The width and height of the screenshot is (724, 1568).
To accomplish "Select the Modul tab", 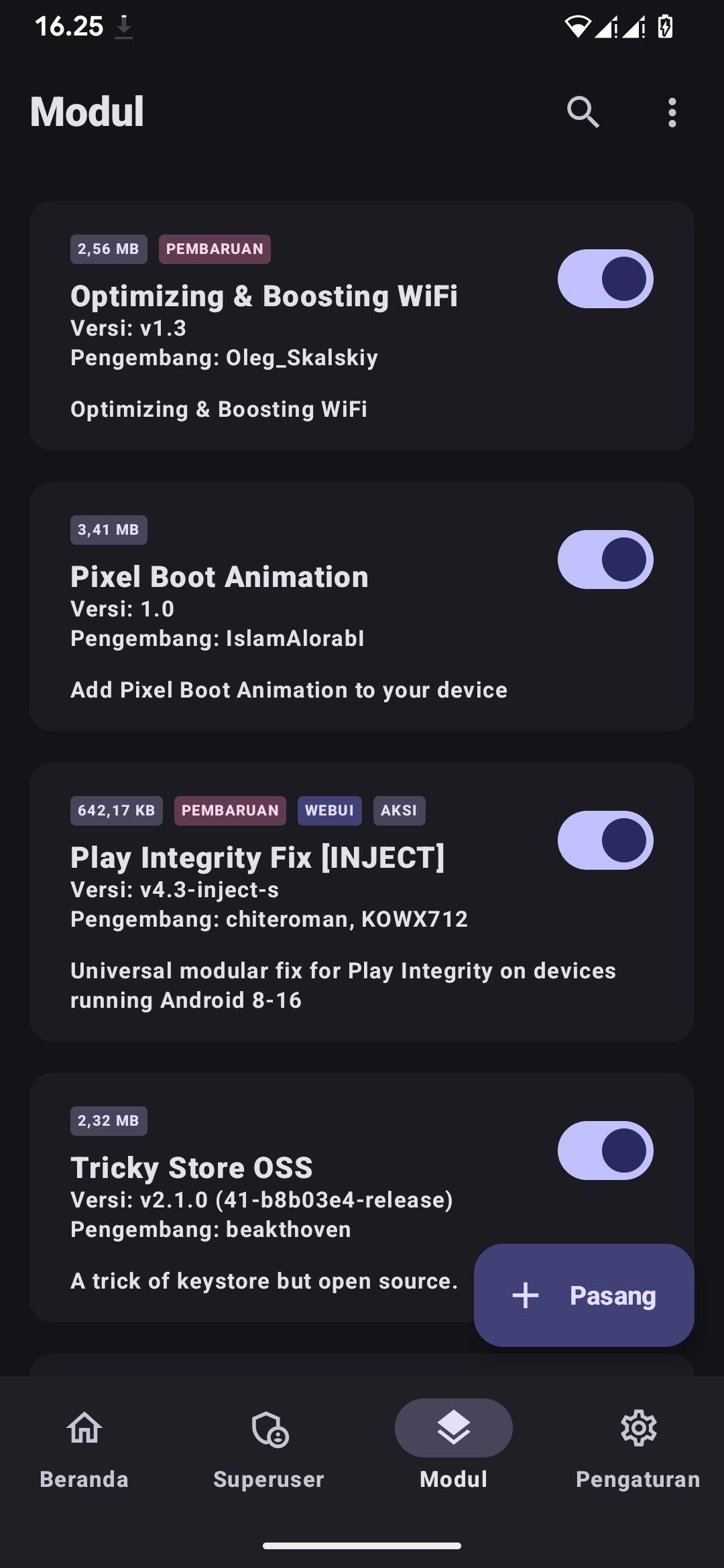I will tap(454, 1447).
